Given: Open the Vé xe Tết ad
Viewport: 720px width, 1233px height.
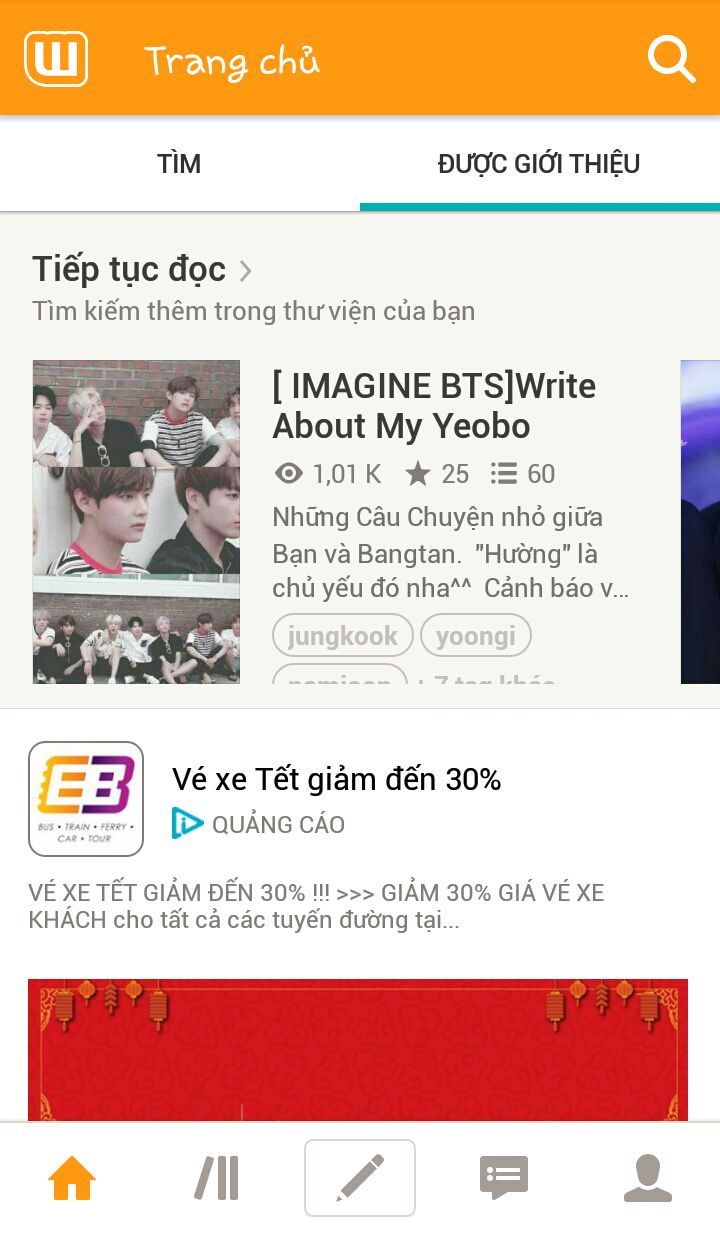Looking at the screenshot, I should click(336, 779).
